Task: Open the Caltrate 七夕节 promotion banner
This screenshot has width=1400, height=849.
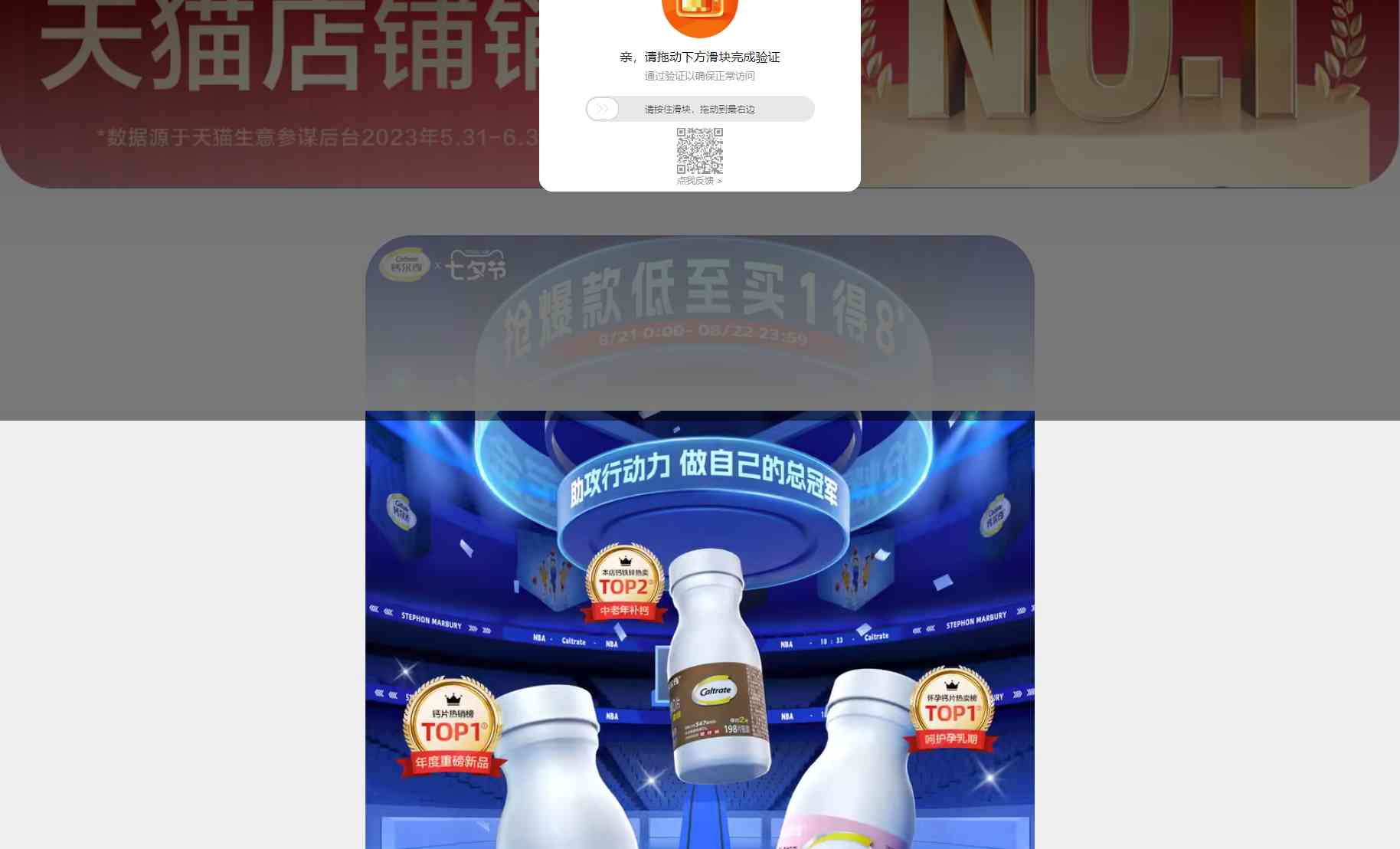Action: click(699, 322)
